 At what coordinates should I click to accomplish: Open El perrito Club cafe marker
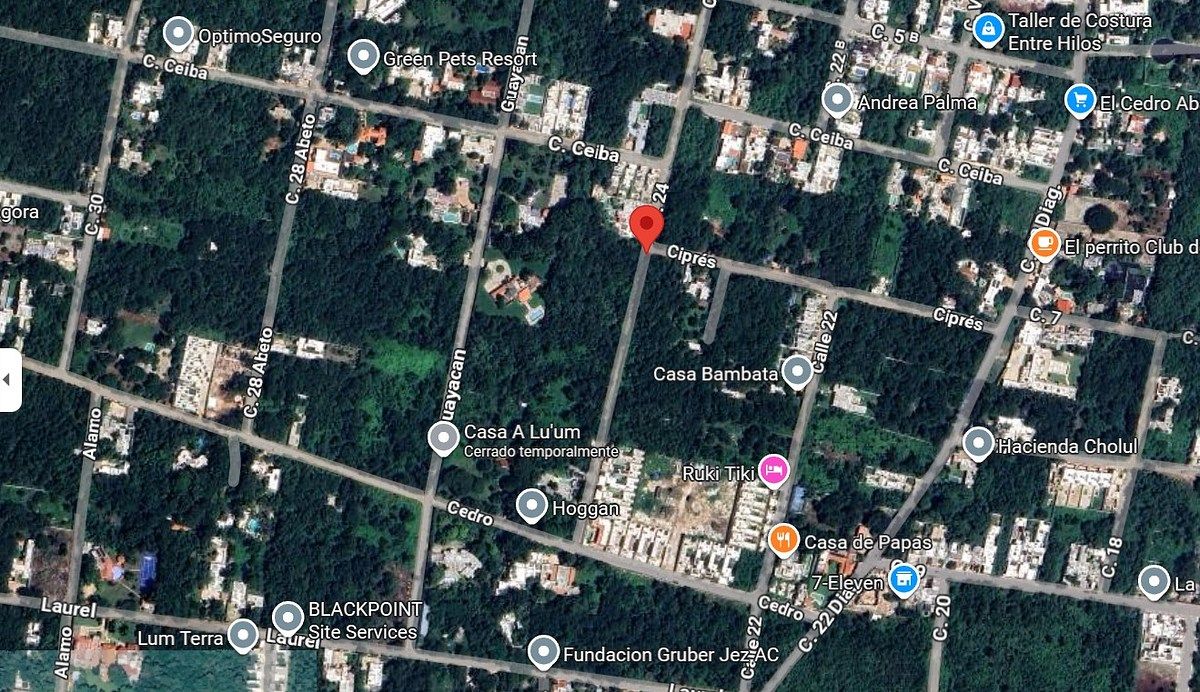[x=1044, y=244]
